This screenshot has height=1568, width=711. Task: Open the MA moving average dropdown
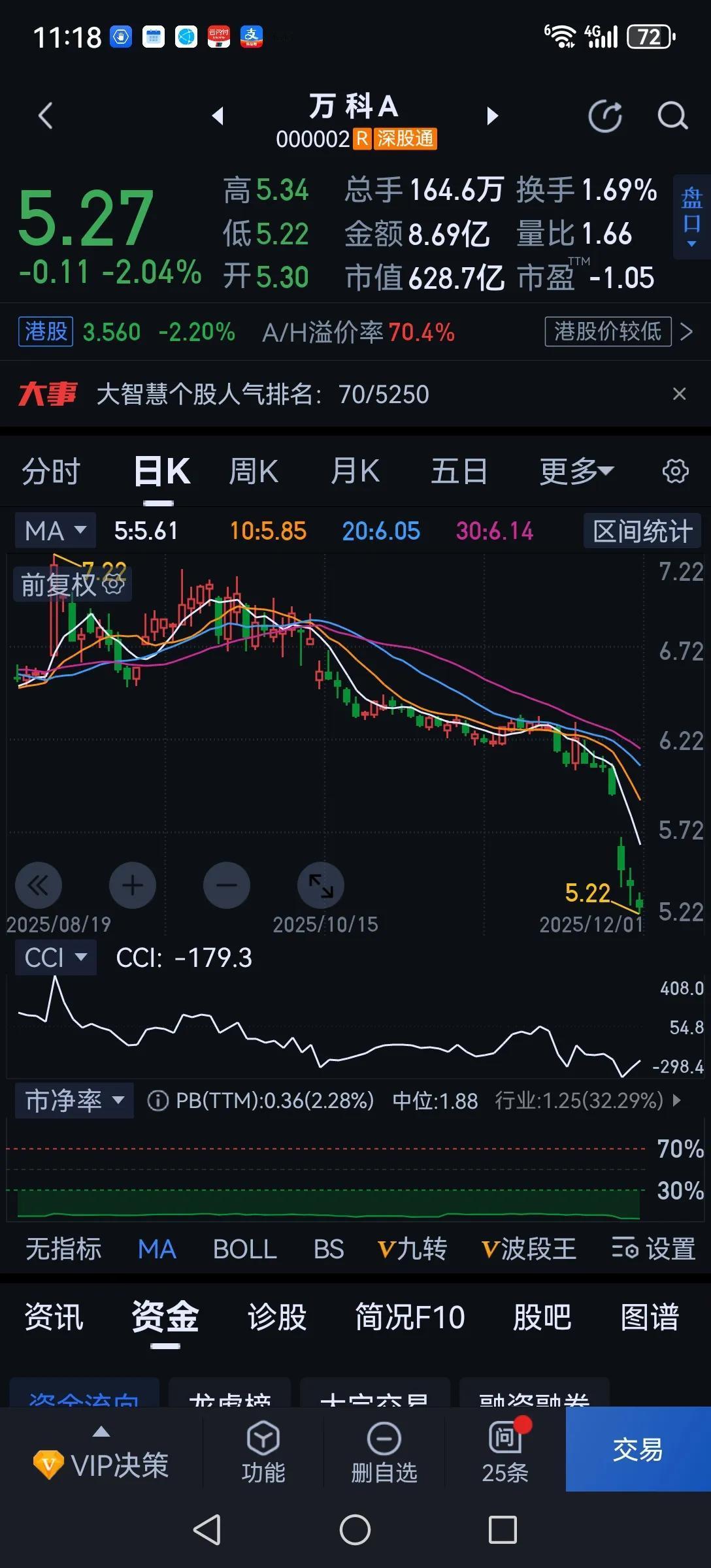55,531
